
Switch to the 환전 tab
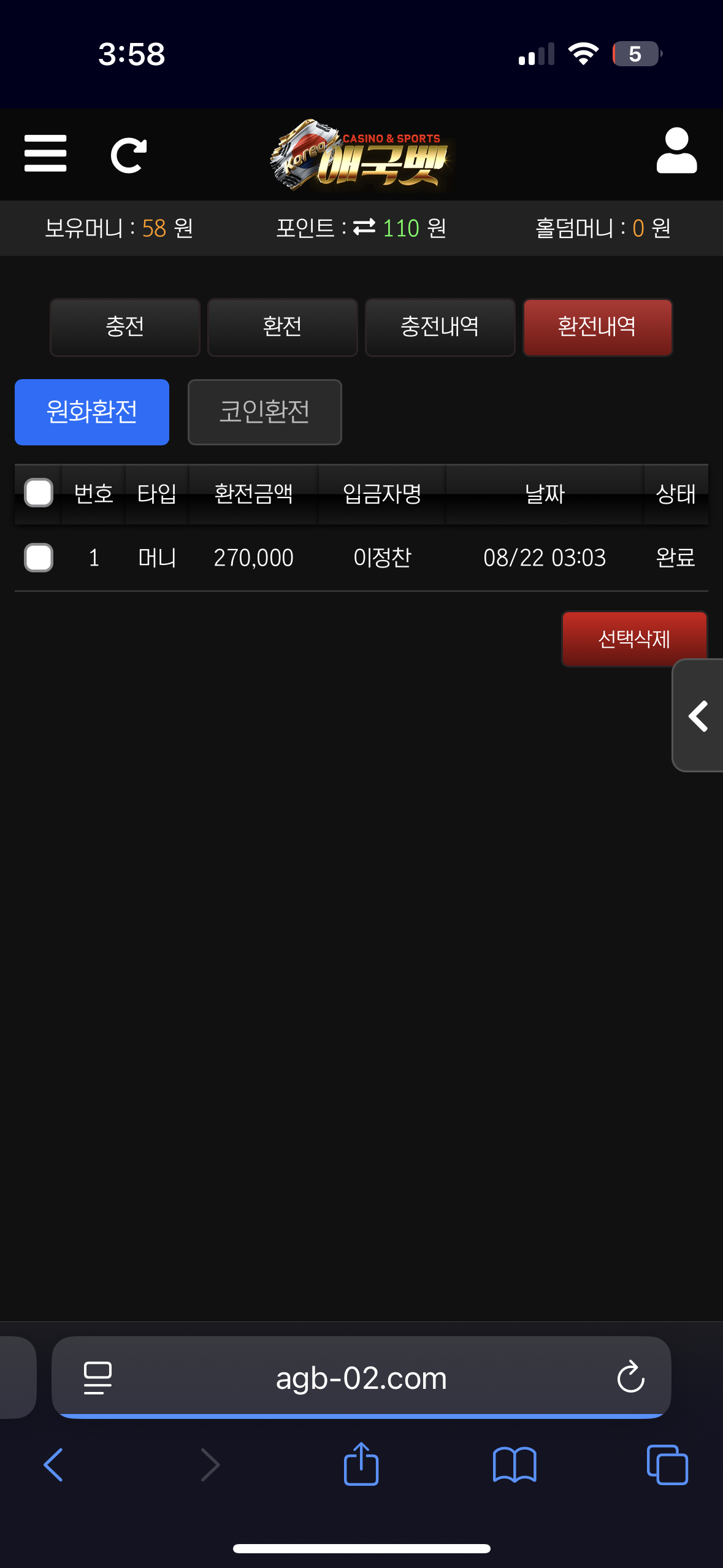[283, 327]
